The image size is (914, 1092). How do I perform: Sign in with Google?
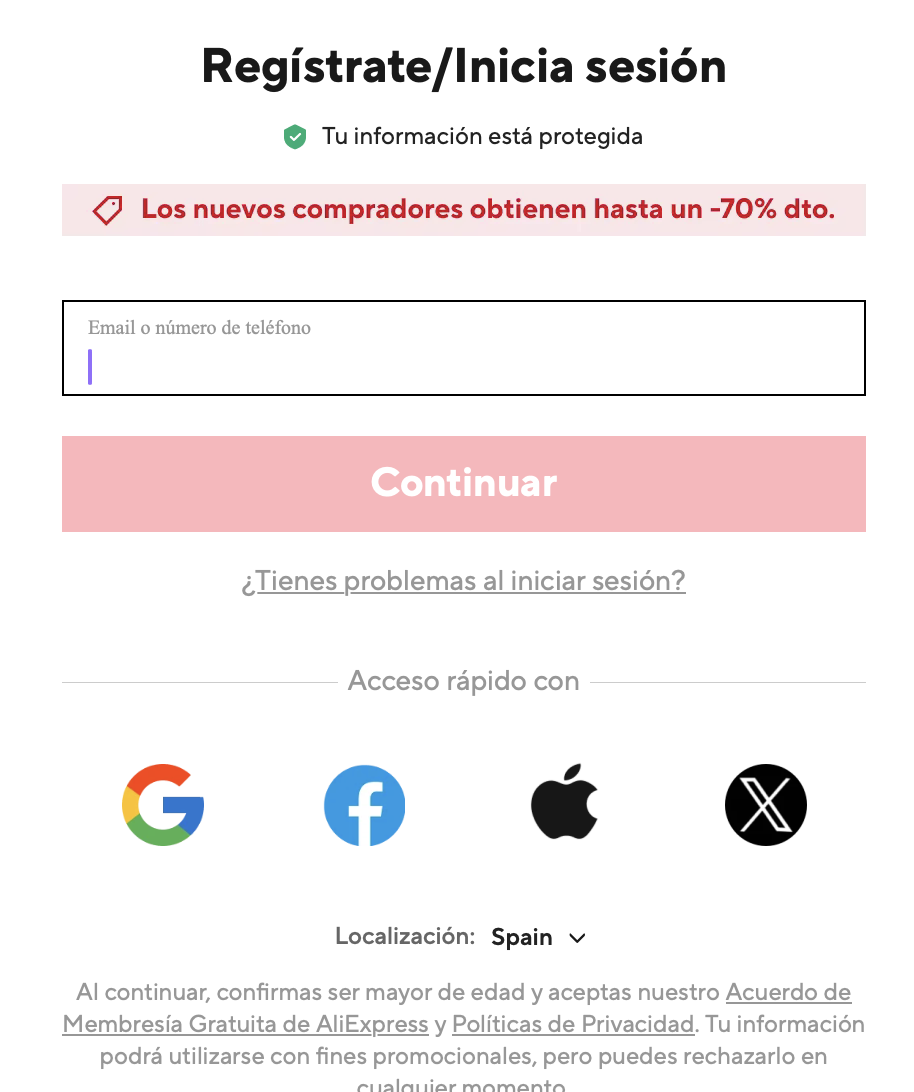pos(163,805)
